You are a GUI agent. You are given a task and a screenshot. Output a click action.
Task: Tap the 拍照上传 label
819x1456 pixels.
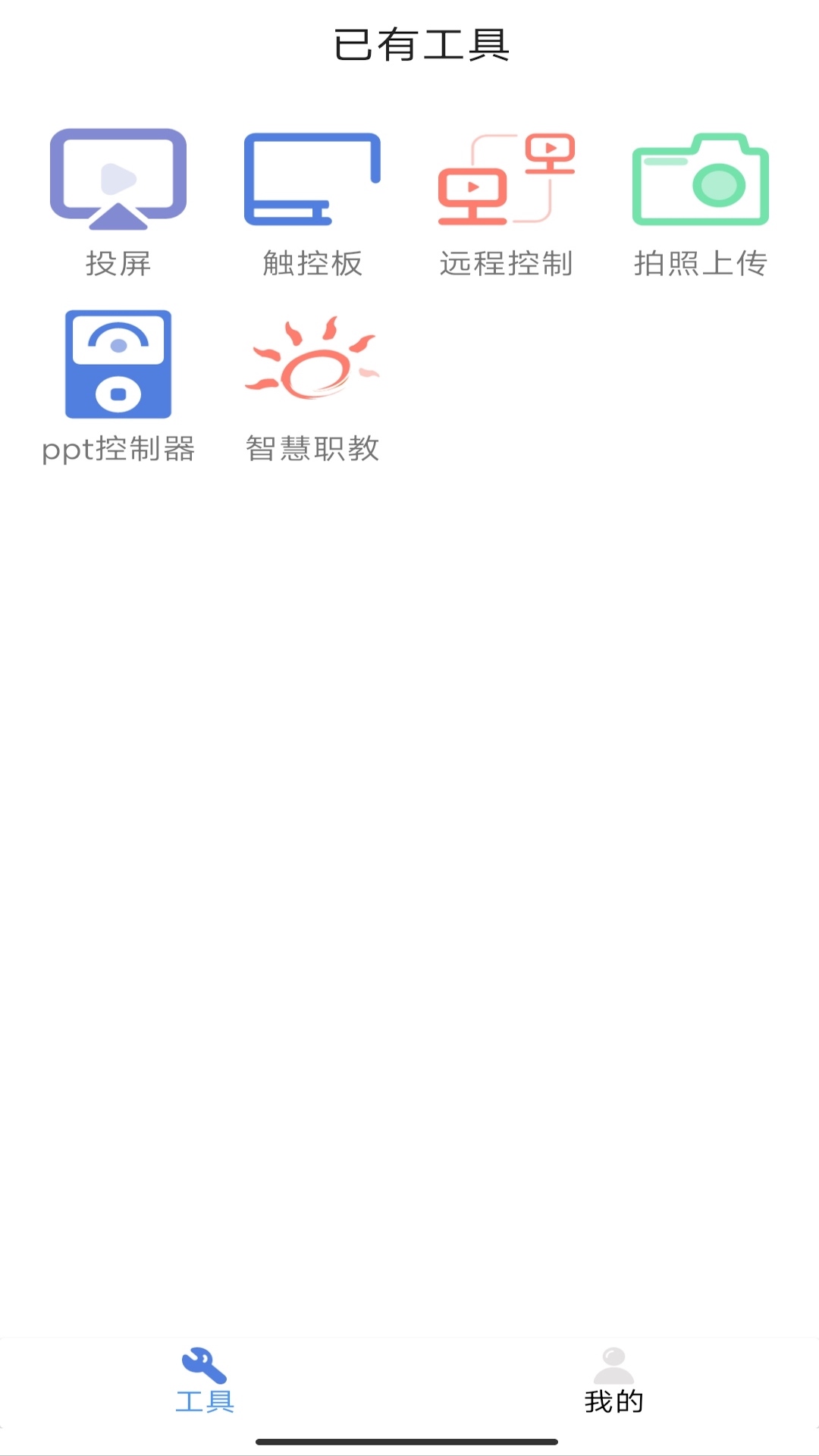[699, 265]
